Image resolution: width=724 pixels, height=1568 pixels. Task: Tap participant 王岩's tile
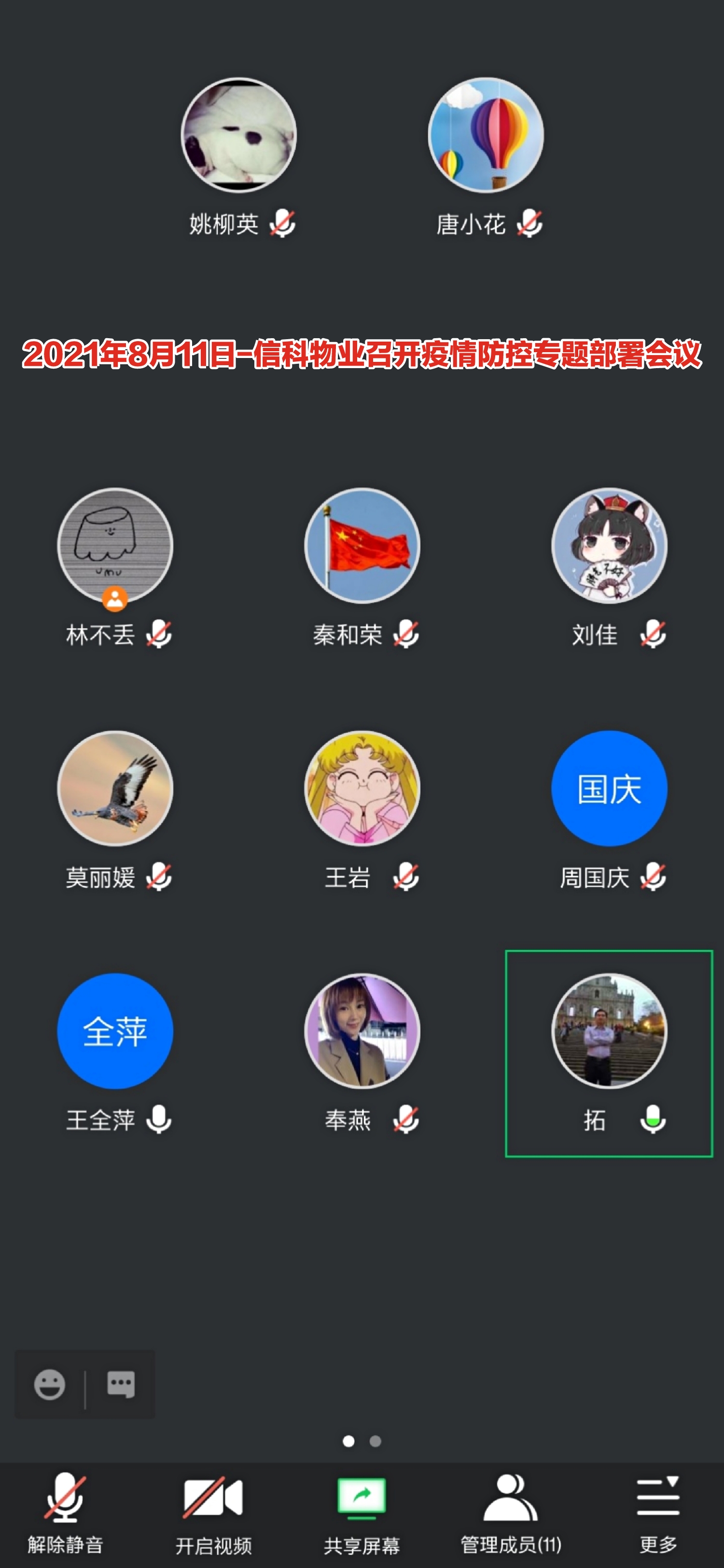pyautogui.click(x=362, y=788)
